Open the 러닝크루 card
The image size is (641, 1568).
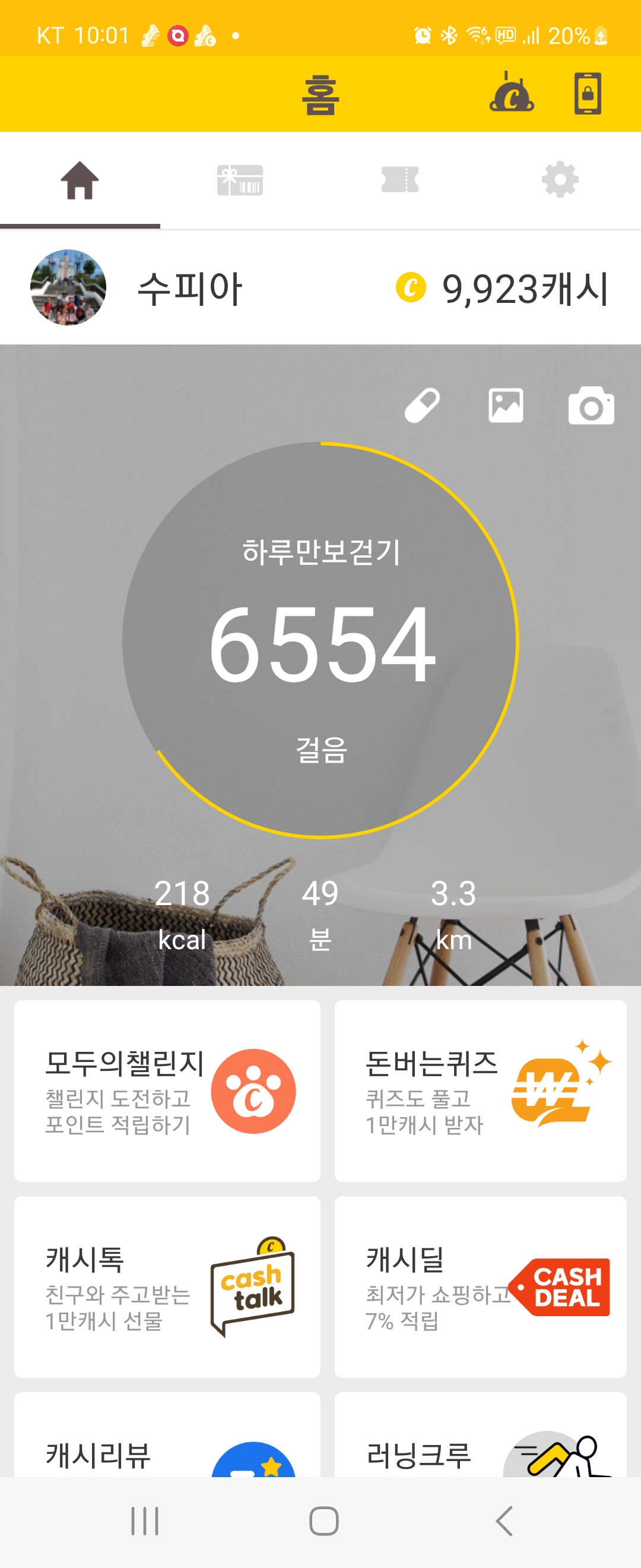coord(480,1435)
